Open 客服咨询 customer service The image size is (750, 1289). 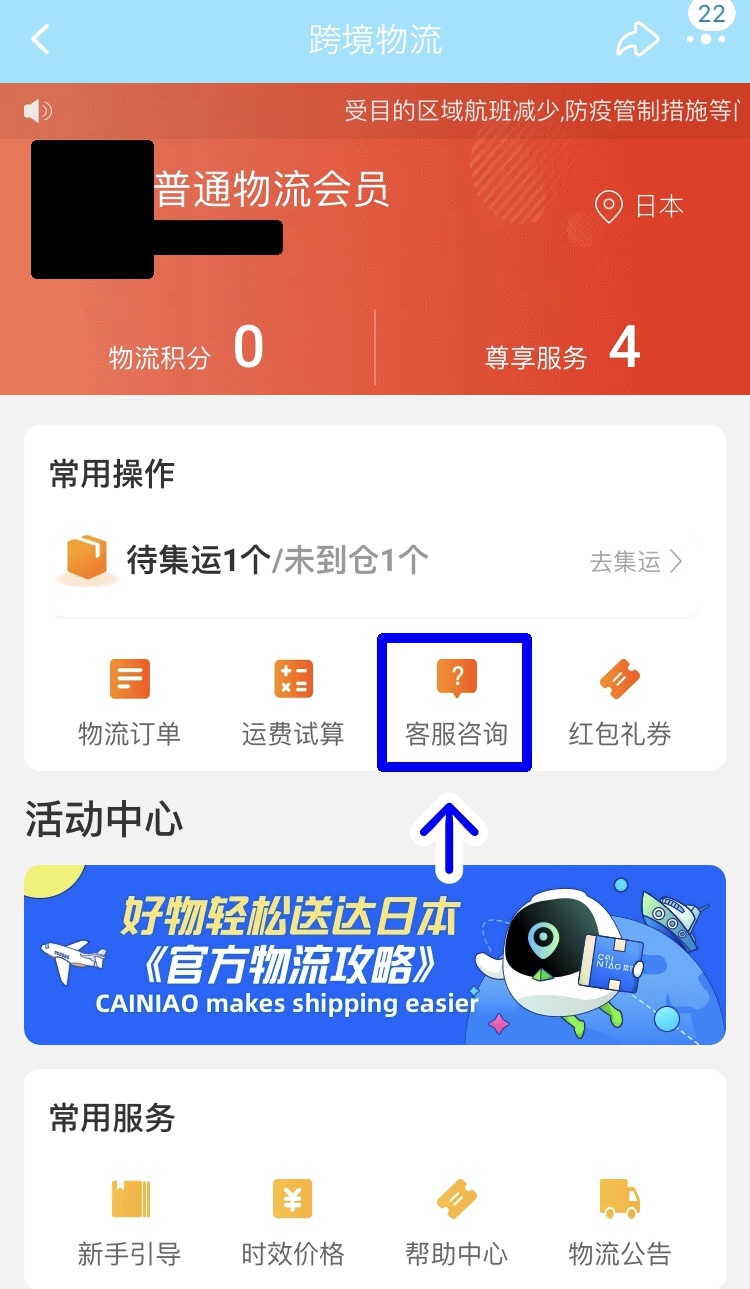[x=456, y=703]
